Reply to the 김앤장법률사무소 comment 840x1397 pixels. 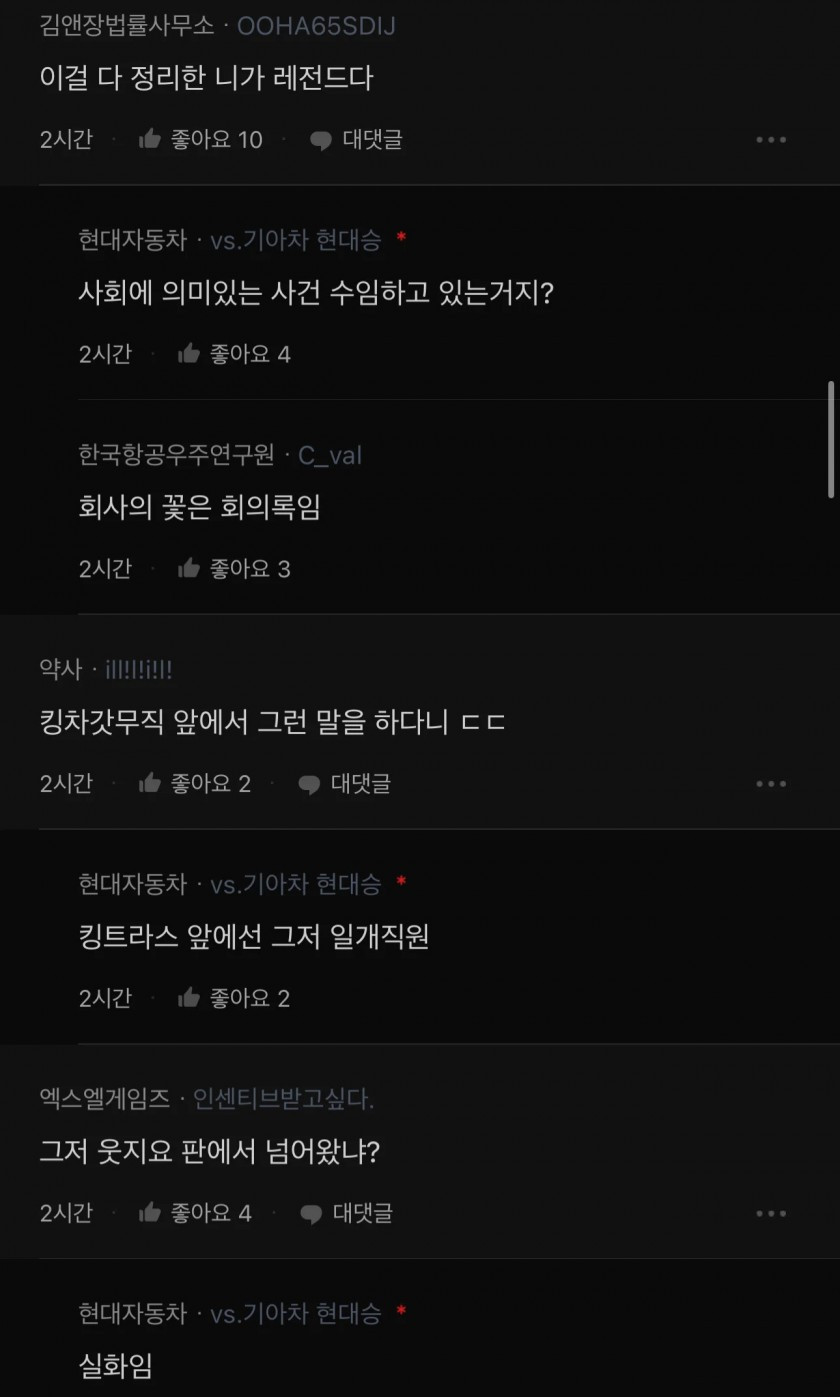click(355, 139)
